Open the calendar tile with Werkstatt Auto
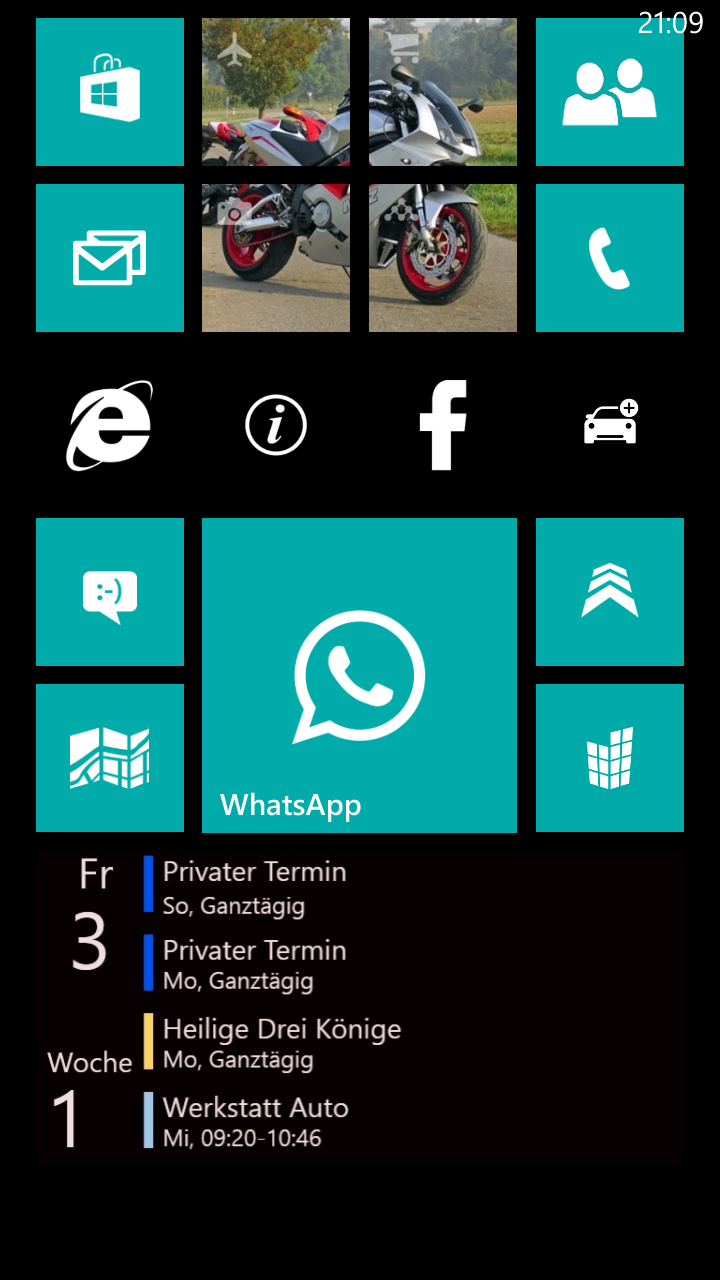Viewport: 720px width, 1280px height. click(x=360, y=1008)
